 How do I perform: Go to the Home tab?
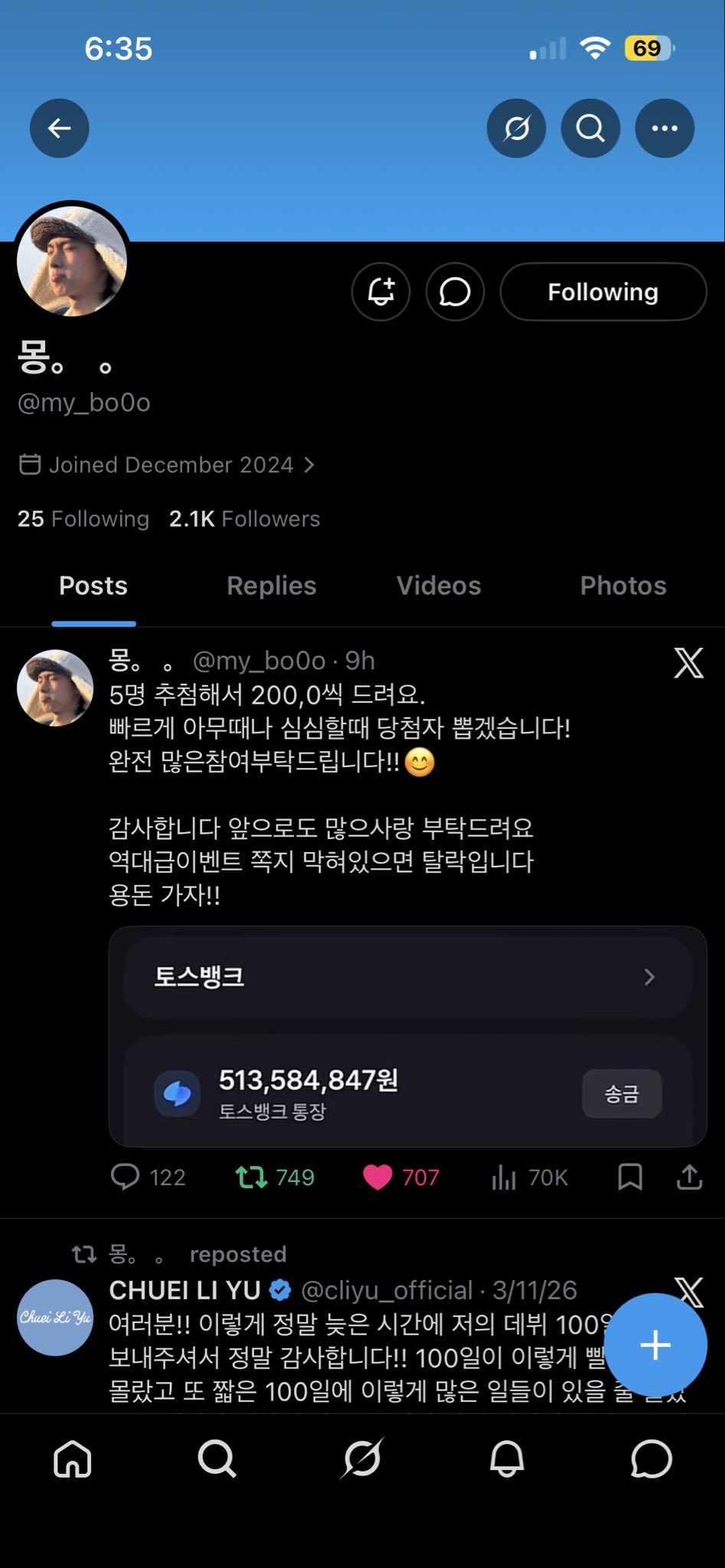tap(73, 1459)
